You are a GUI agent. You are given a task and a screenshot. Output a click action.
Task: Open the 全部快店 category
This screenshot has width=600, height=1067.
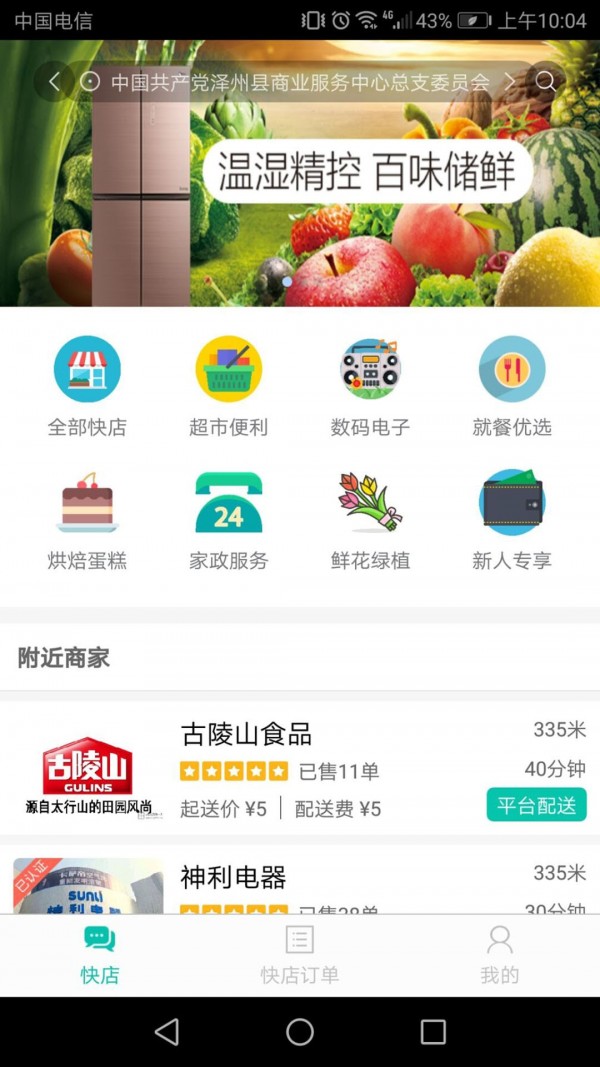tap(87, 386)
